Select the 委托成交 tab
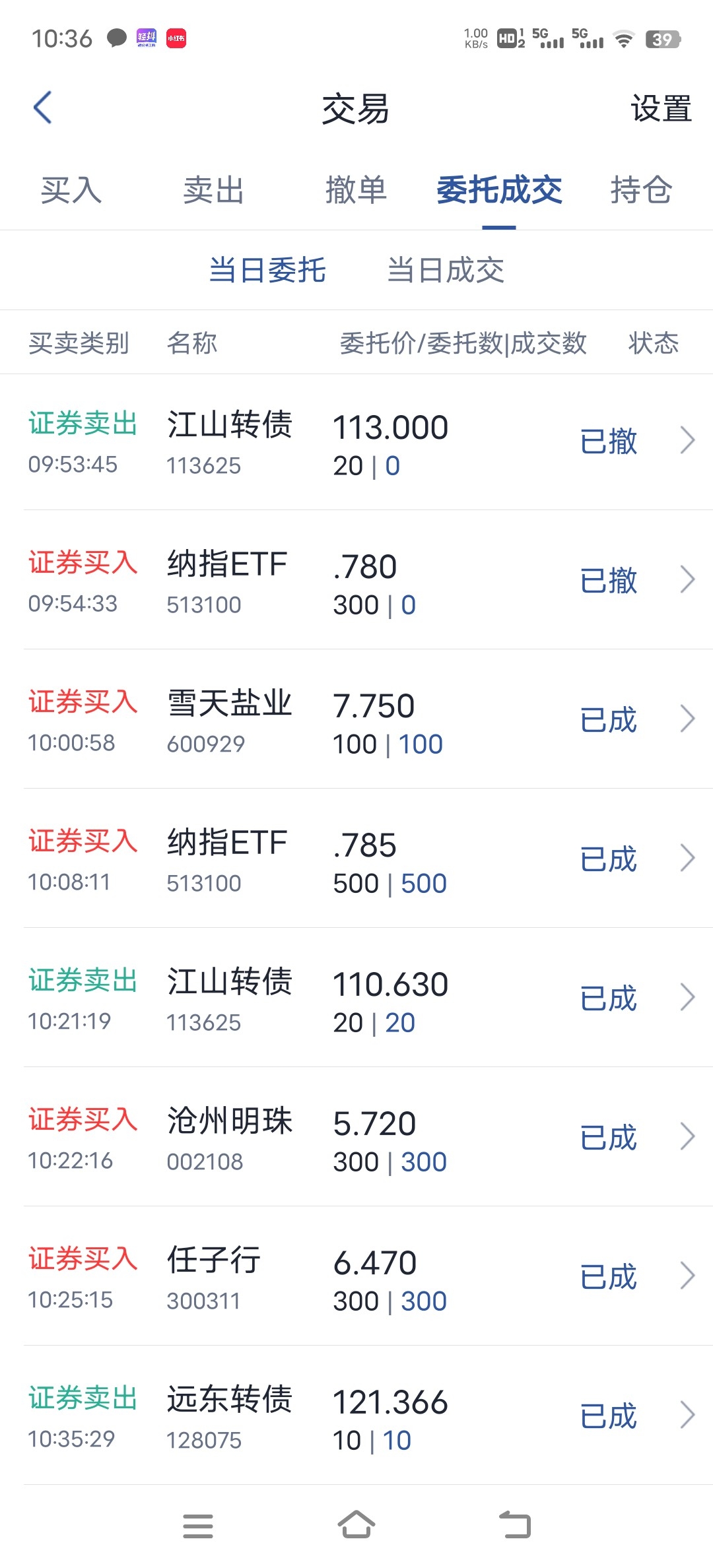This screenshot has height=1568, width=713. click(499, 190)
